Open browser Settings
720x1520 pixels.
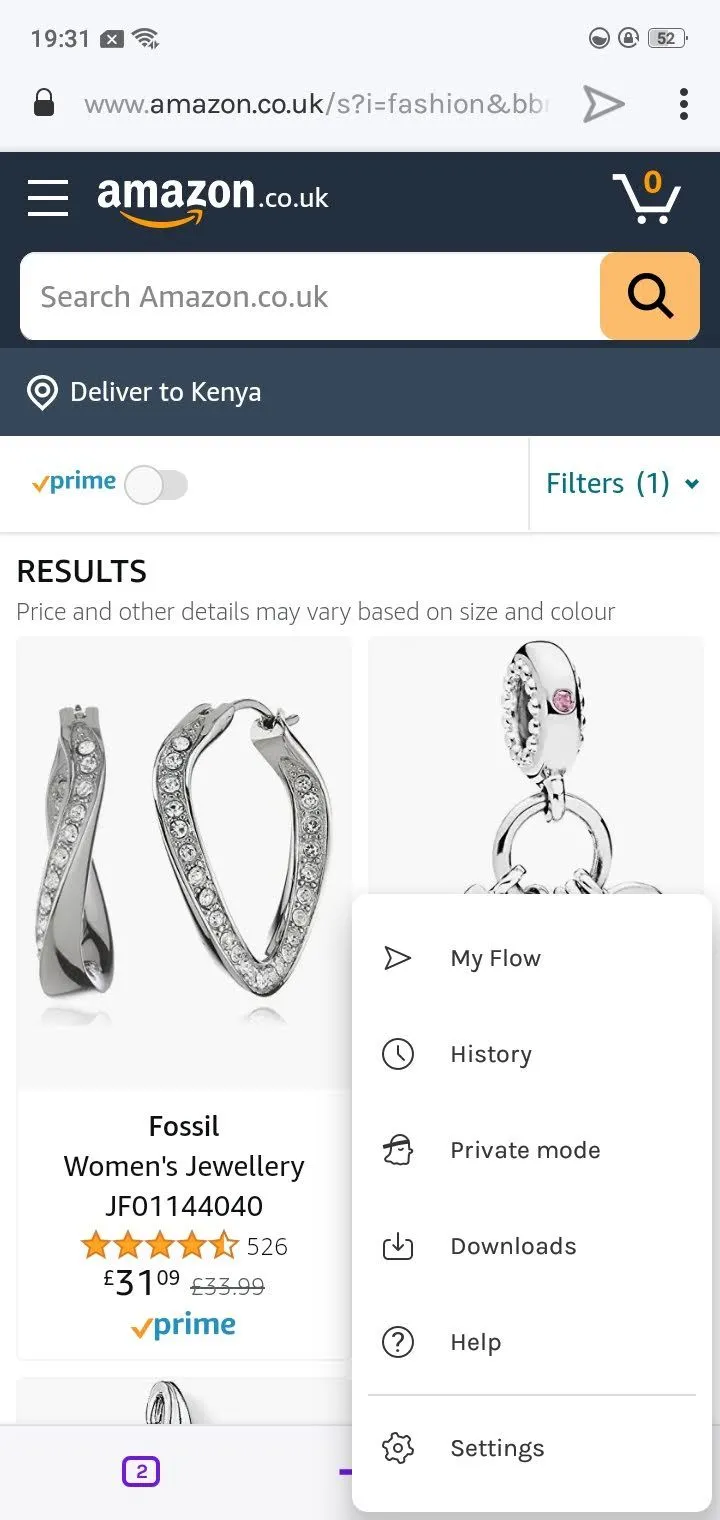click(x=496, y=1448)
